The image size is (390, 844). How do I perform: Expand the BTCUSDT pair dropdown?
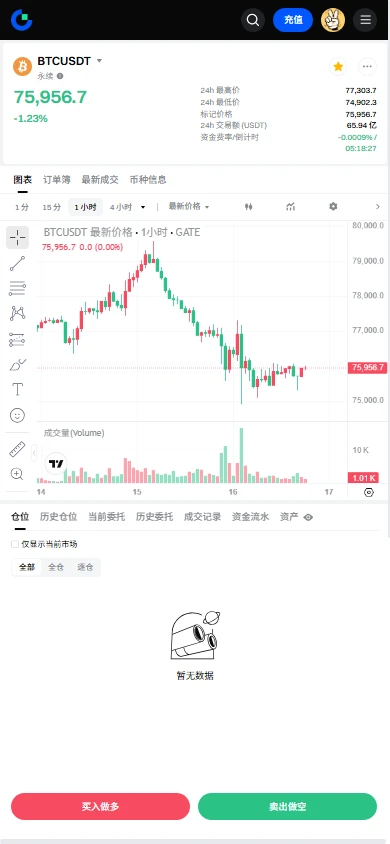[x=99, y=61]
